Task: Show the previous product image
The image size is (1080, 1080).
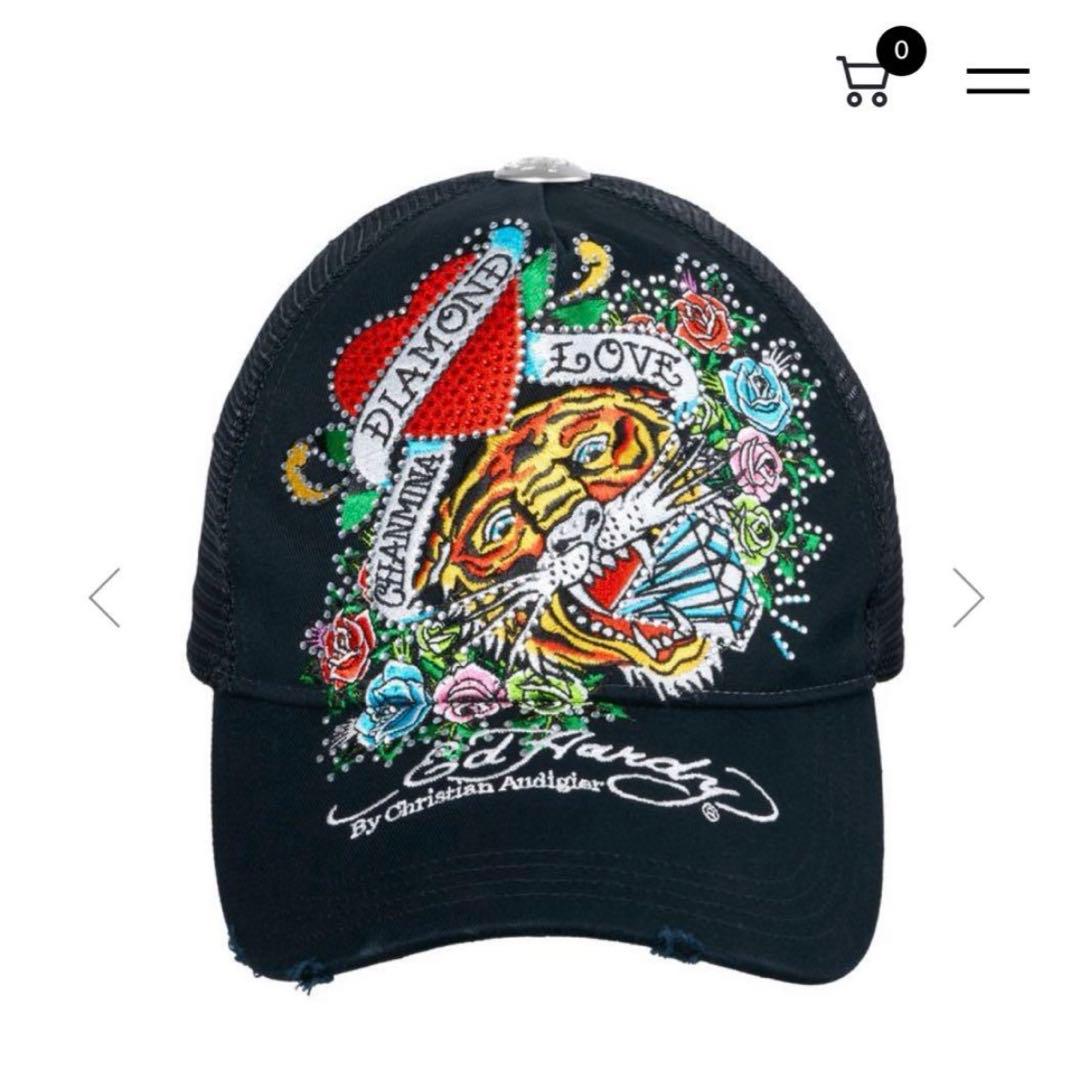Action: (105, 597)
